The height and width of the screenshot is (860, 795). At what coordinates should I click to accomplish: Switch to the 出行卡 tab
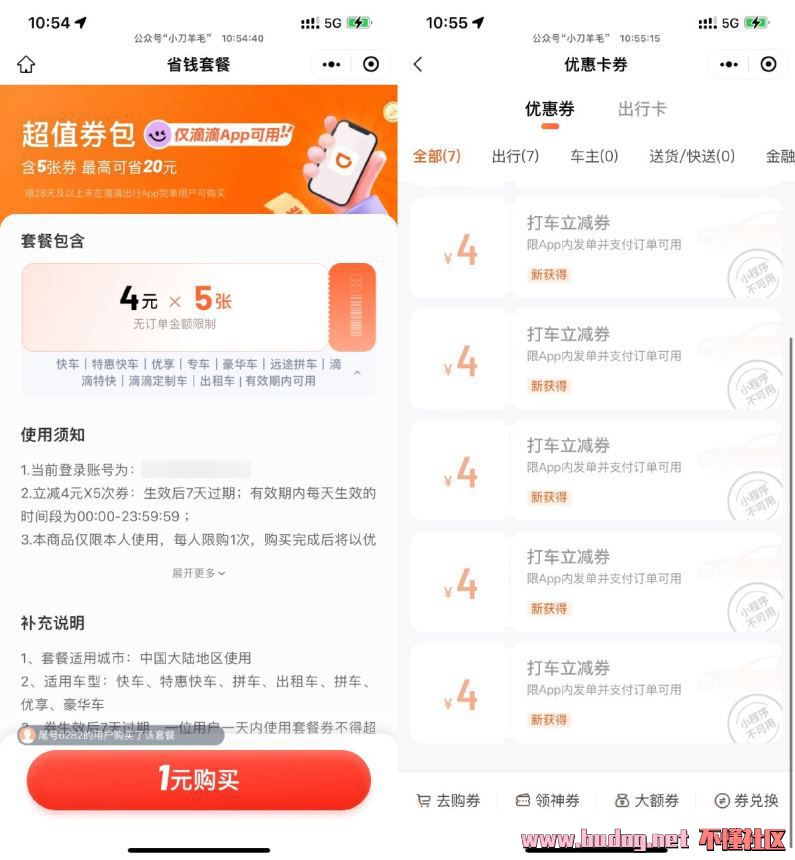coord(642,109)
